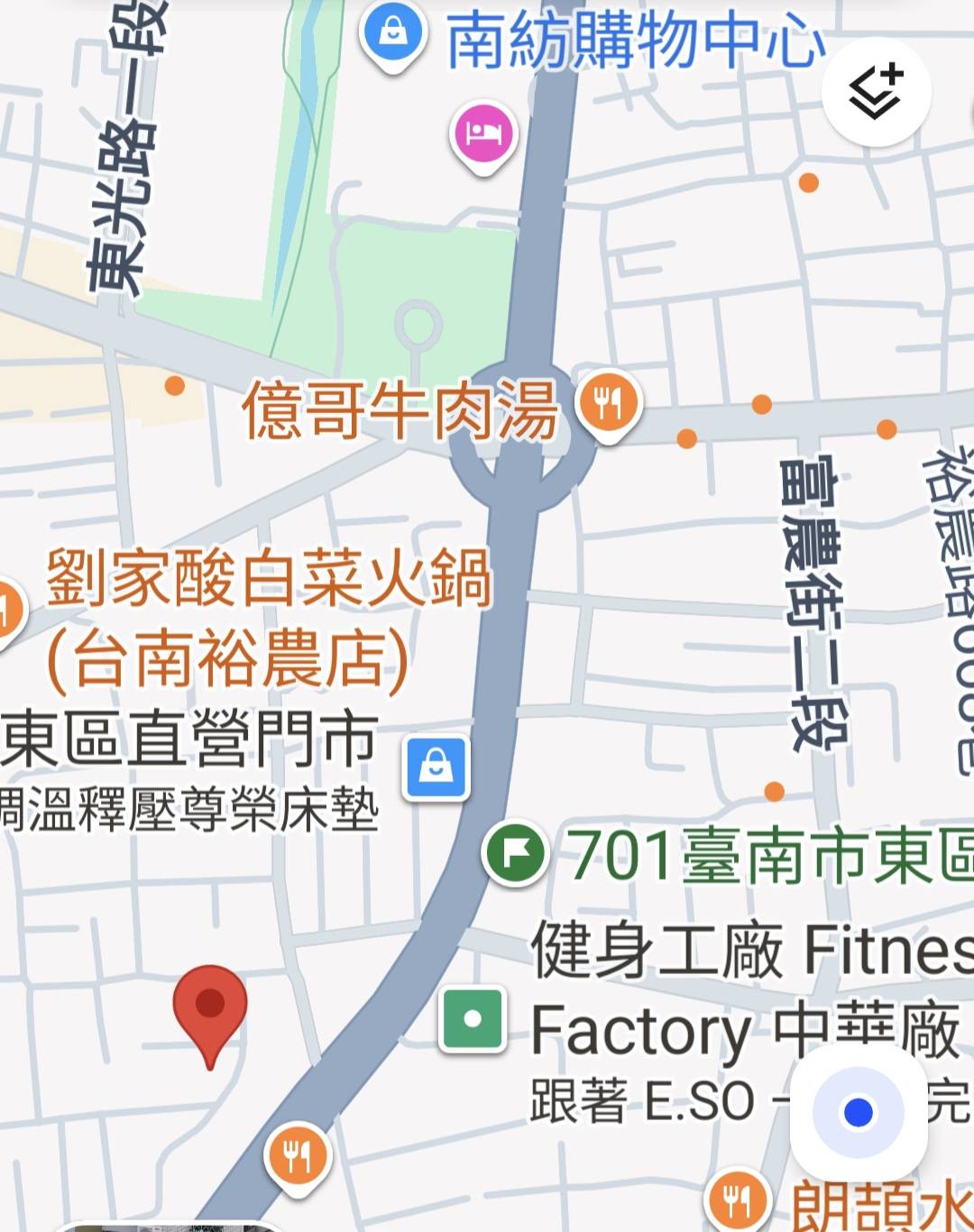974x1232 pixels.
Task: Open 東區直營門市 shop pin
Action: tap(437, 768)
